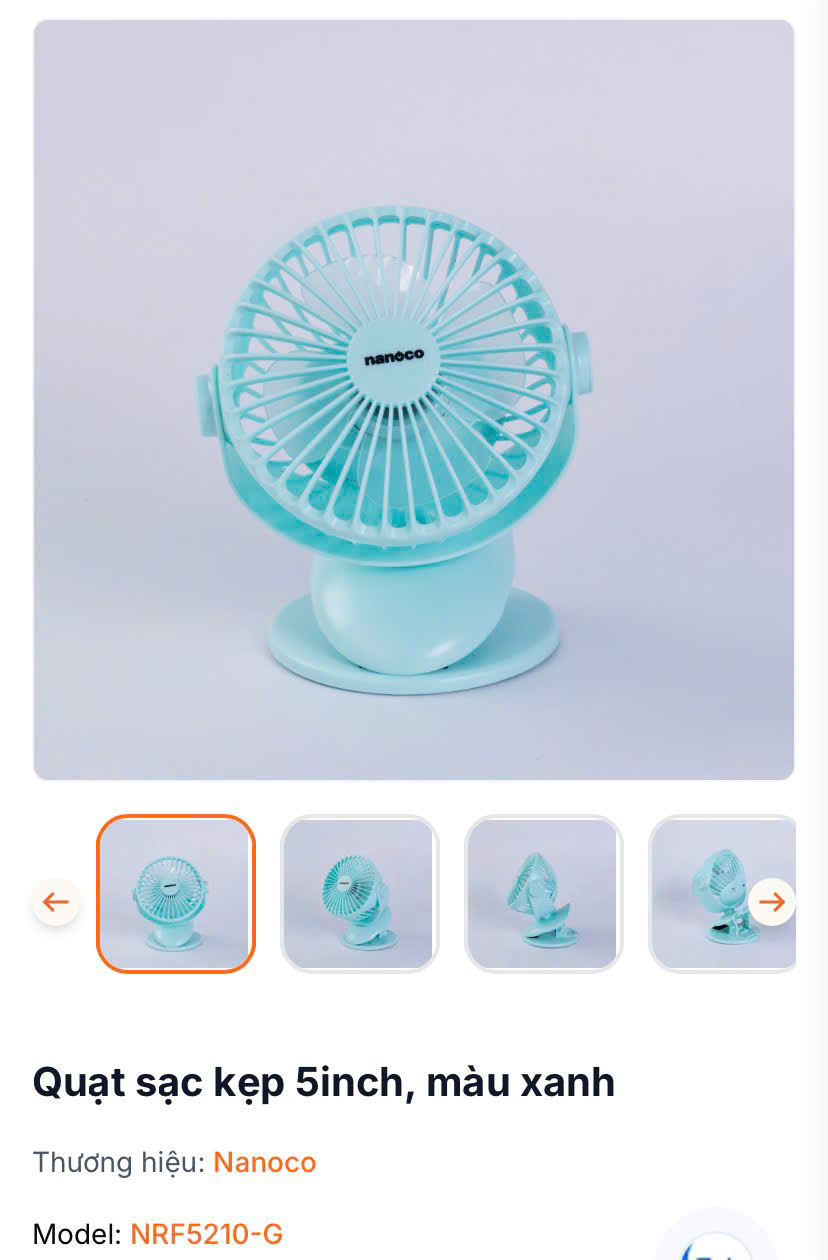Select the third side-view fan thumbnail
828x1260 pixels.
[x=544, y=893]
